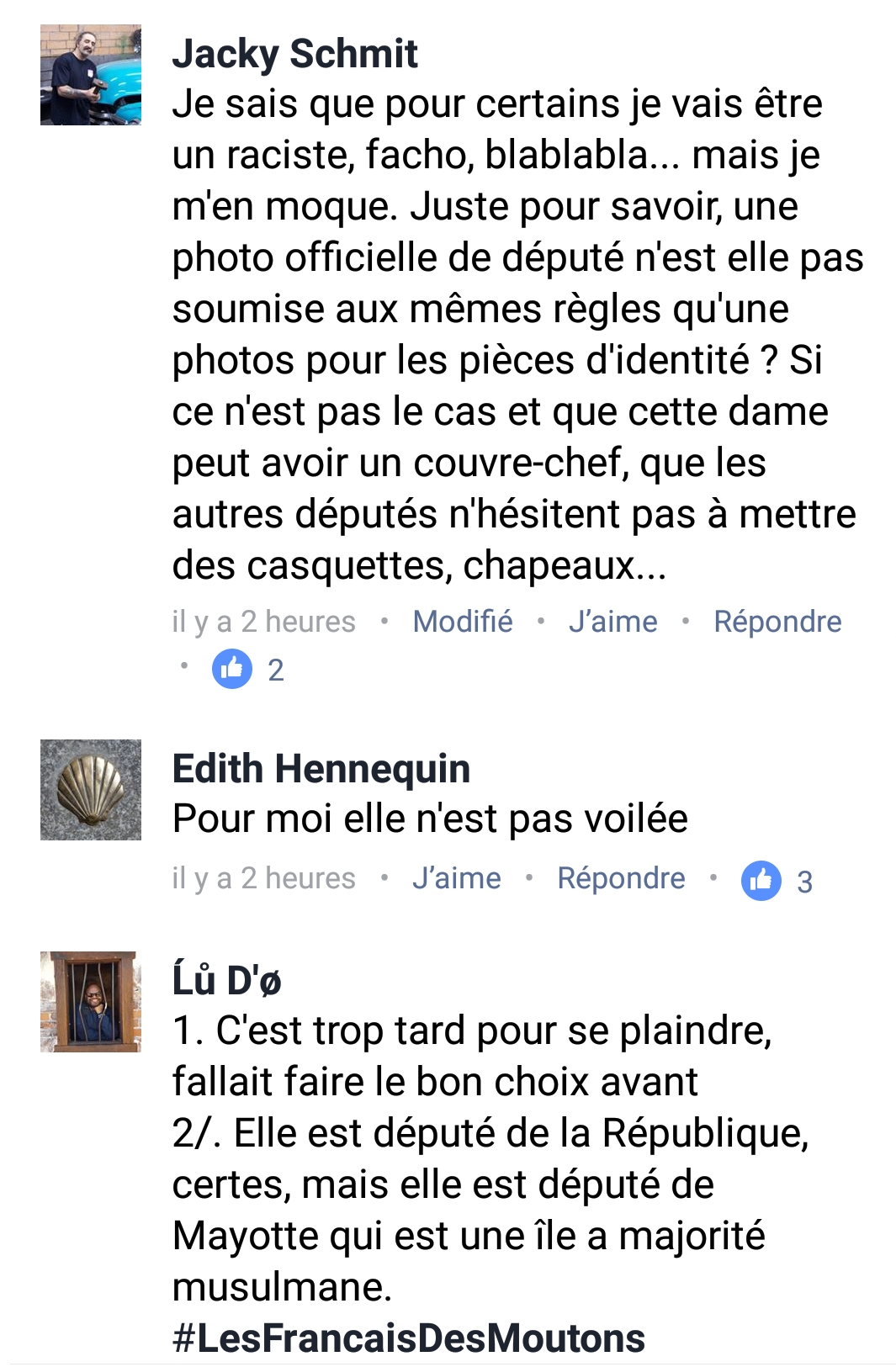Reply to Edith Hennequin's comment

tap(621, 878)
